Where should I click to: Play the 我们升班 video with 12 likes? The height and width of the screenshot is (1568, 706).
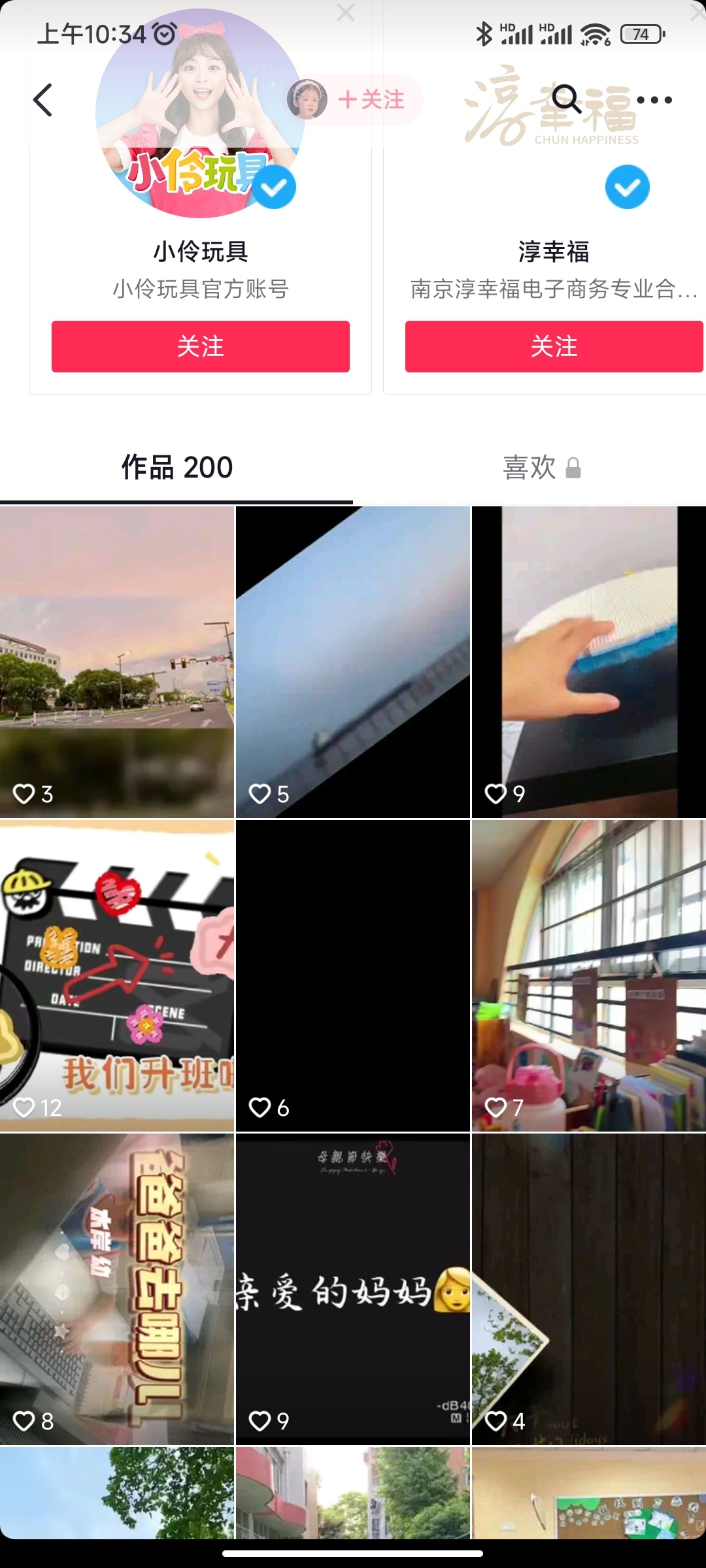116,975
